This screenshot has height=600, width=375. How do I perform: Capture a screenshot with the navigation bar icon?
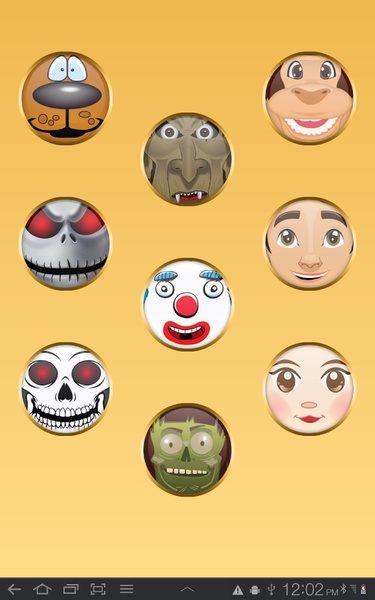pyautogui.click(x=98, y=589)
